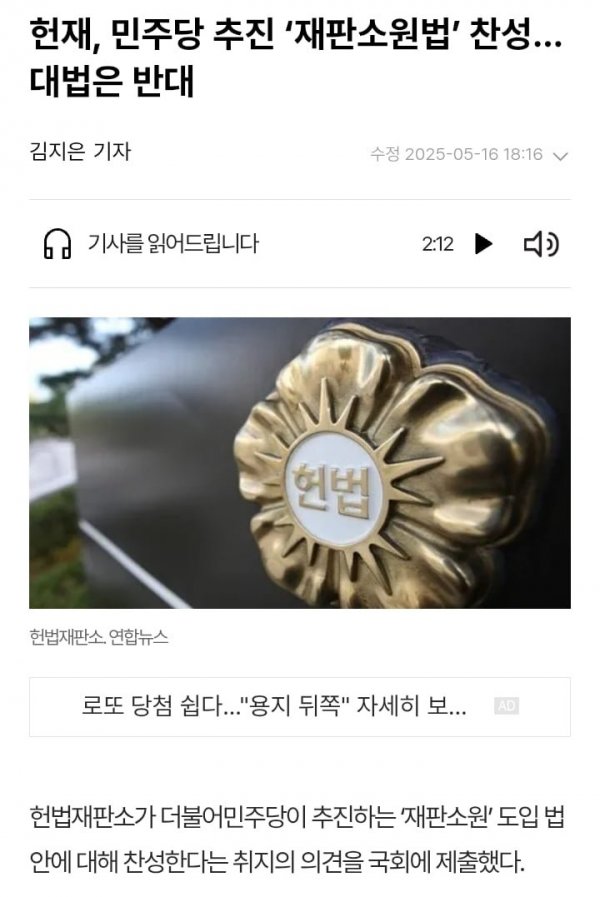Tap the speaker volume icon

540,243
